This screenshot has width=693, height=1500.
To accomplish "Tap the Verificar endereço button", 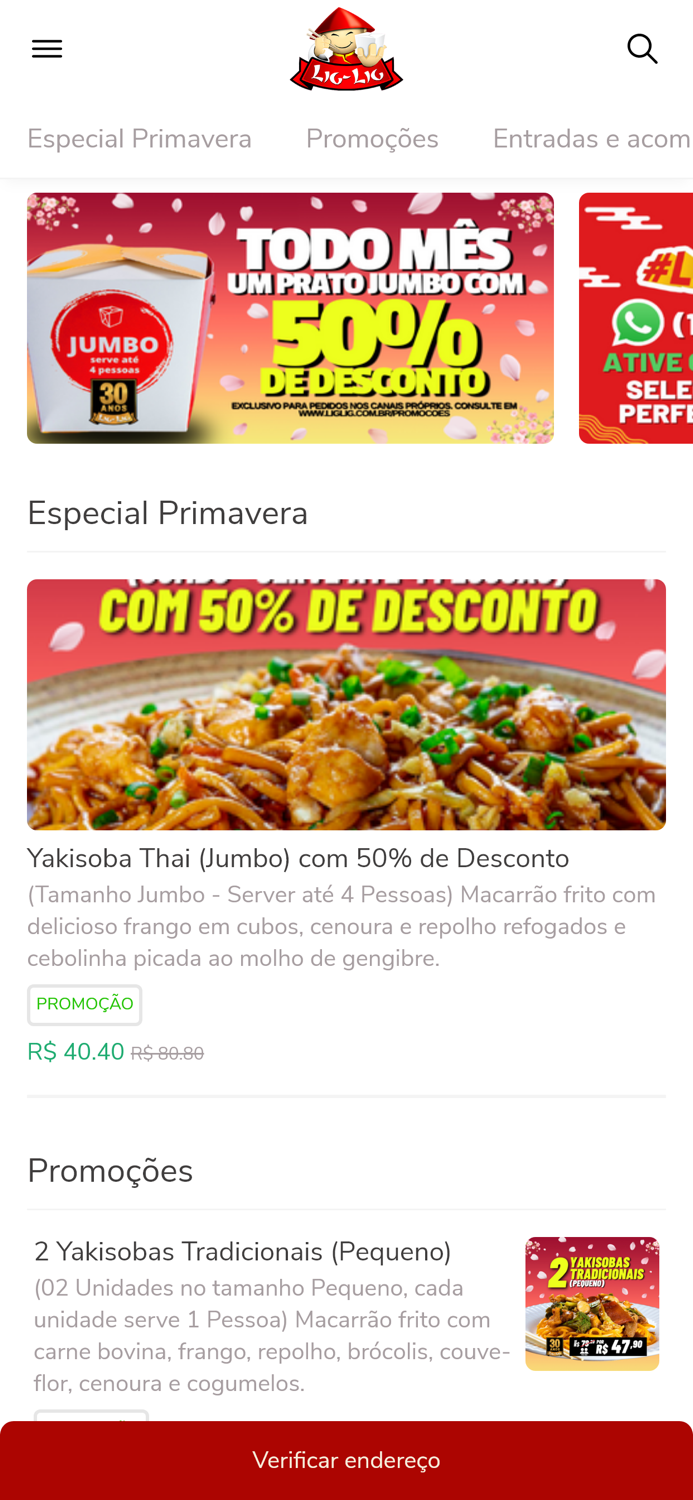I will [346, 1460].
